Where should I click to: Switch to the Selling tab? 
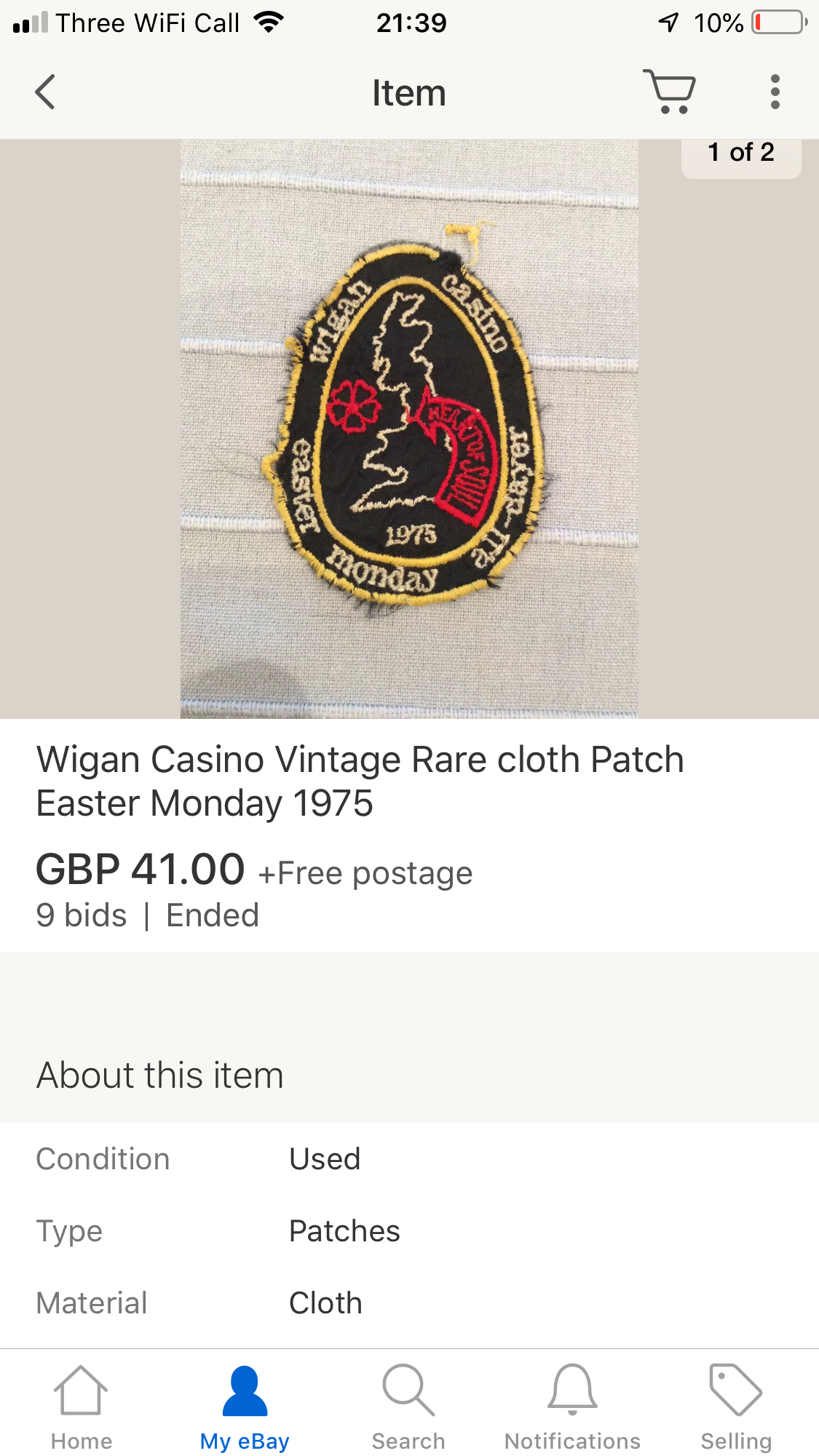(736, 1407)
